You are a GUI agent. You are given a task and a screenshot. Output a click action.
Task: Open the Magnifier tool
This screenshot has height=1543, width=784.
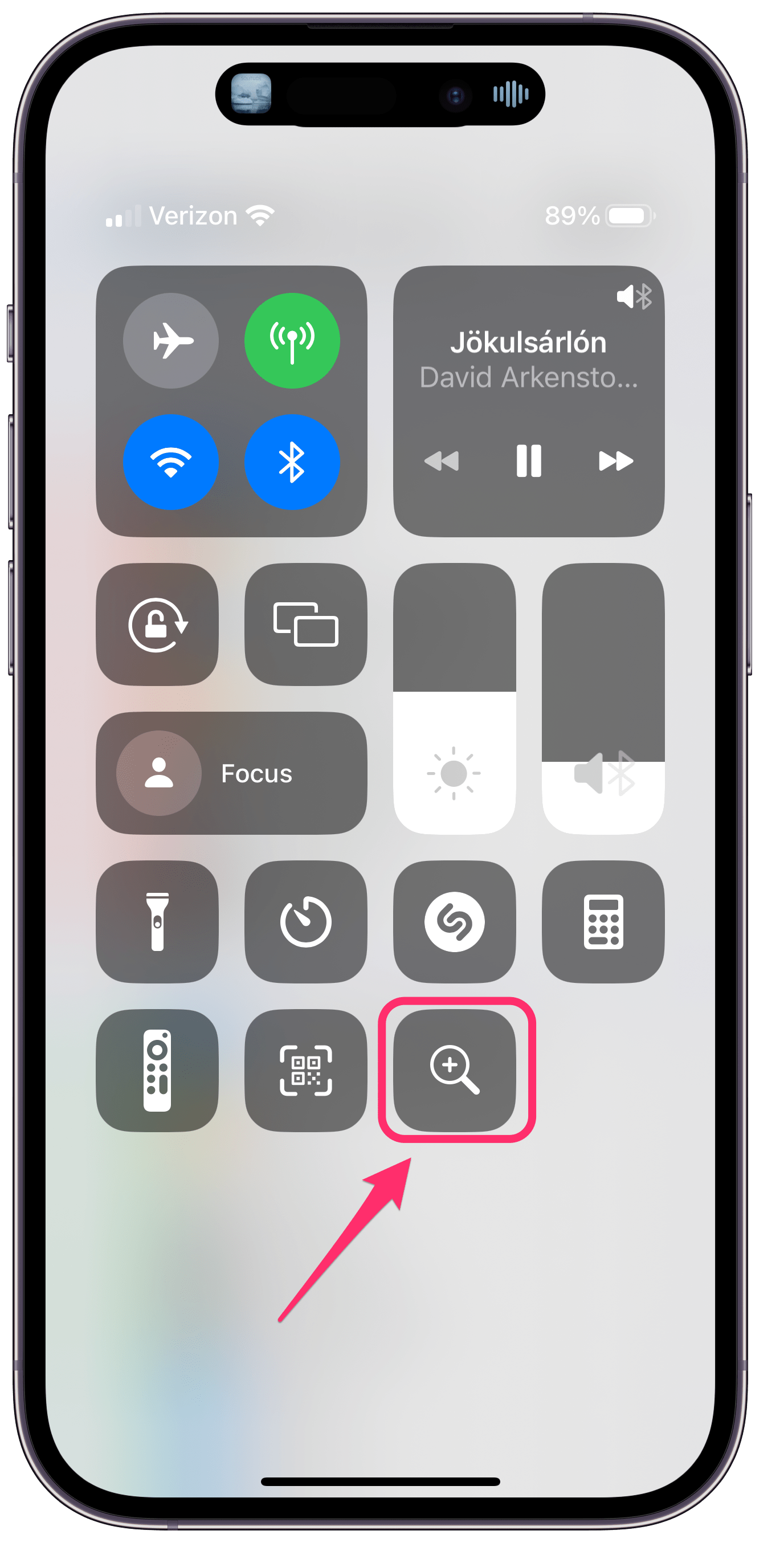pyautogui.click(x=455, y=1070)
